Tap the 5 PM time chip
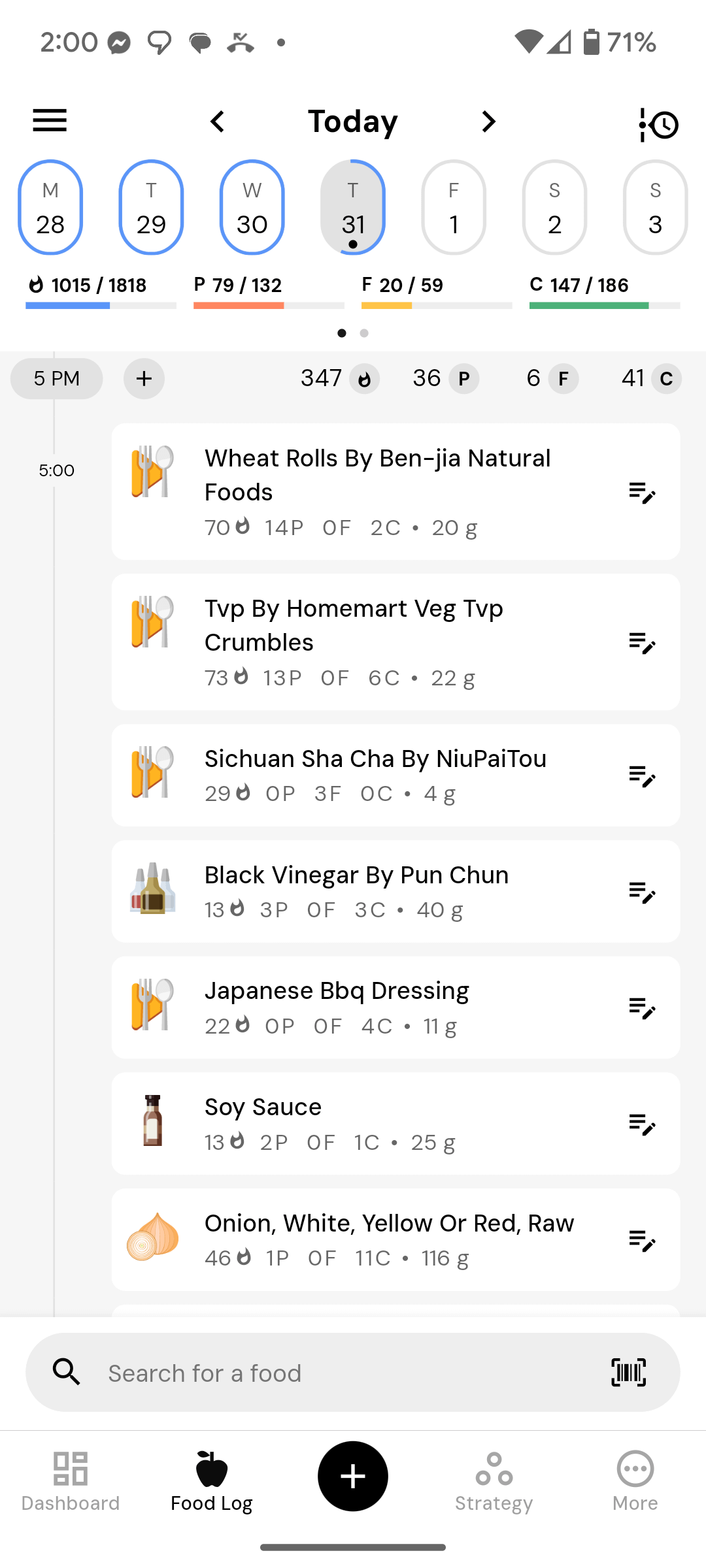706x1568 pixels. pos(57,379)
